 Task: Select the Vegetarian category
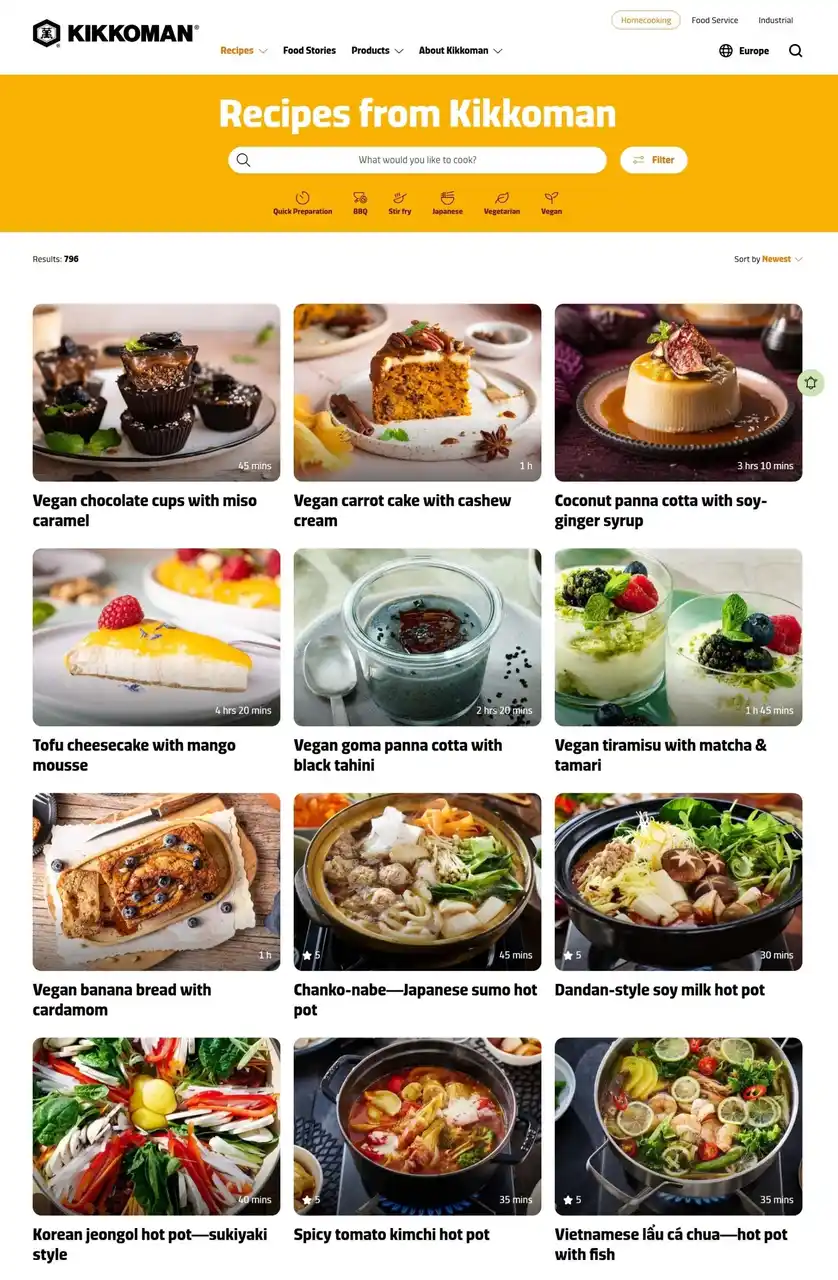coord(501,203)
